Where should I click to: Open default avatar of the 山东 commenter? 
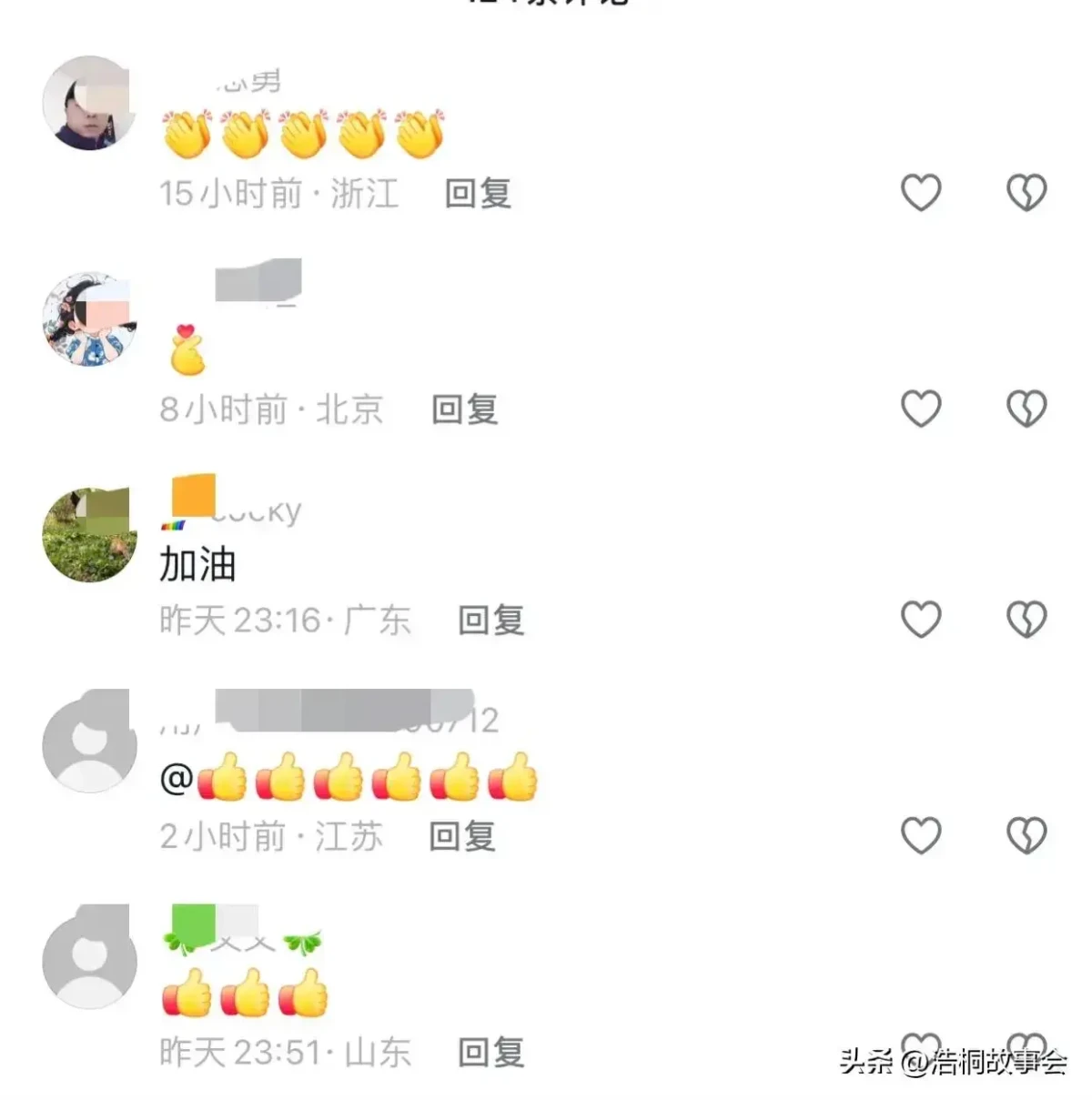[x=89, y=961]
